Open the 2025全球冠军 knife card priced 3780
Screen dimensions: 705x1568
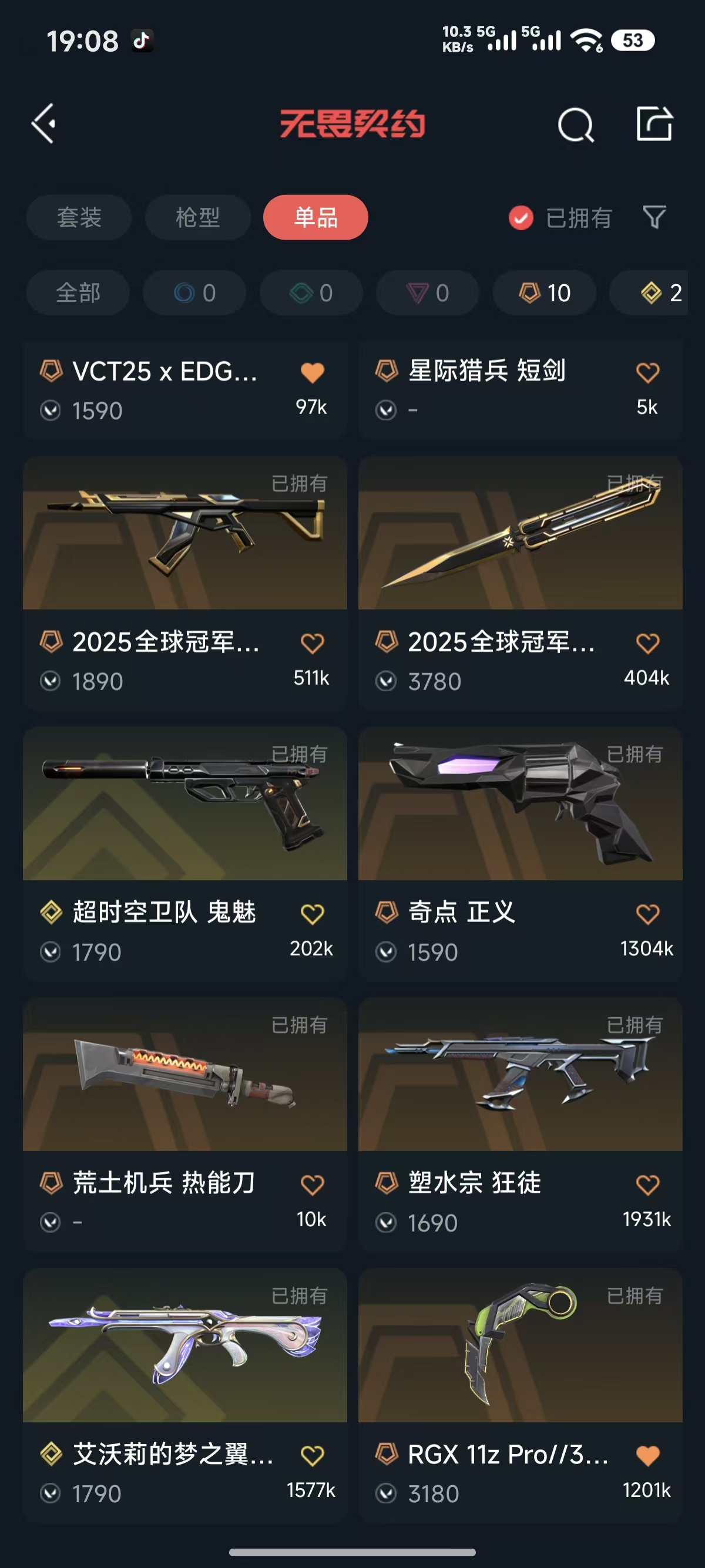click(520, 533)
